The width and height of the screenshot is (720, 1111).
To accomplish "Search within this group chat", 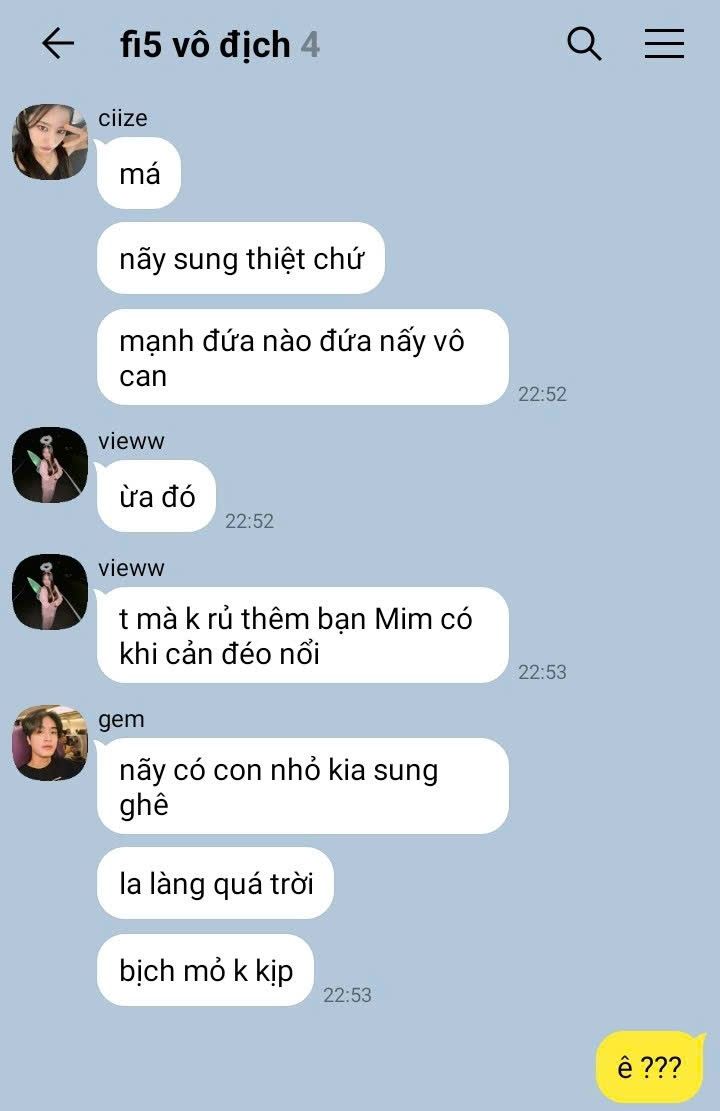I will click(x=584, y=43).
